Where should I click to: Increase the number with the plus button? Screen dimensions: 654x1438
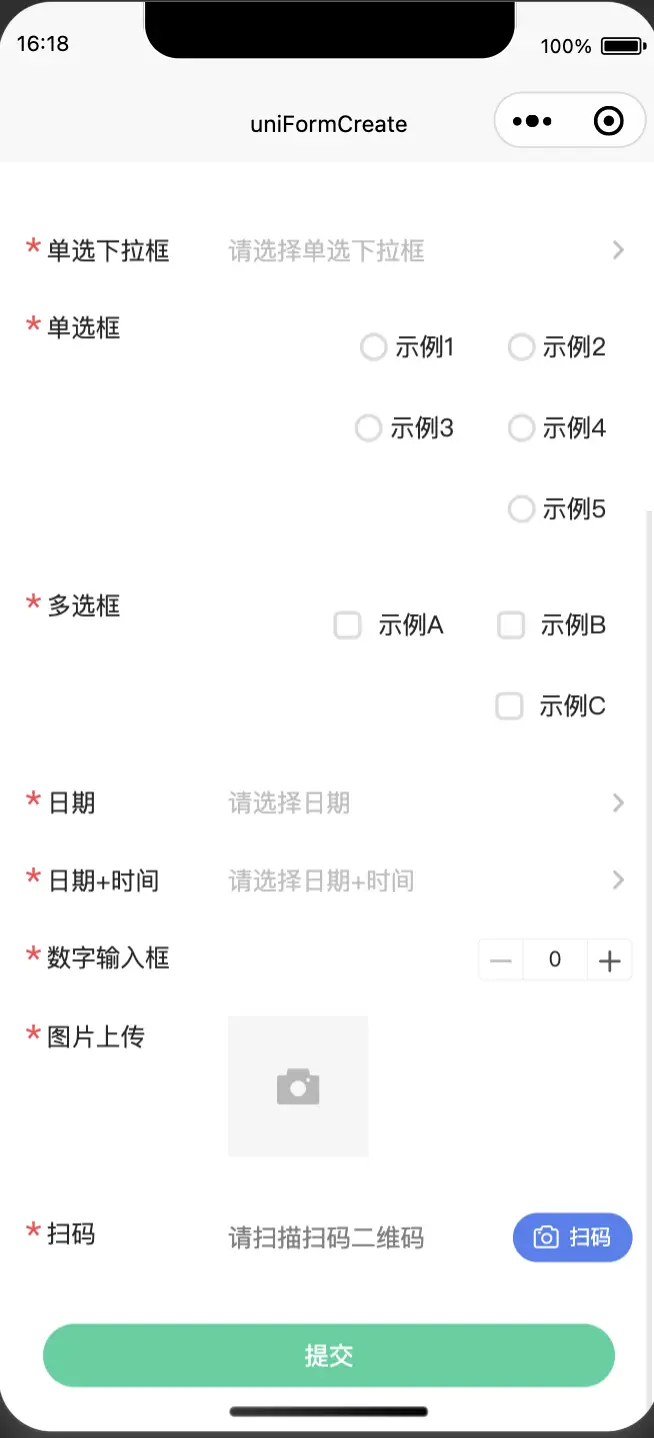click(609, 961)
